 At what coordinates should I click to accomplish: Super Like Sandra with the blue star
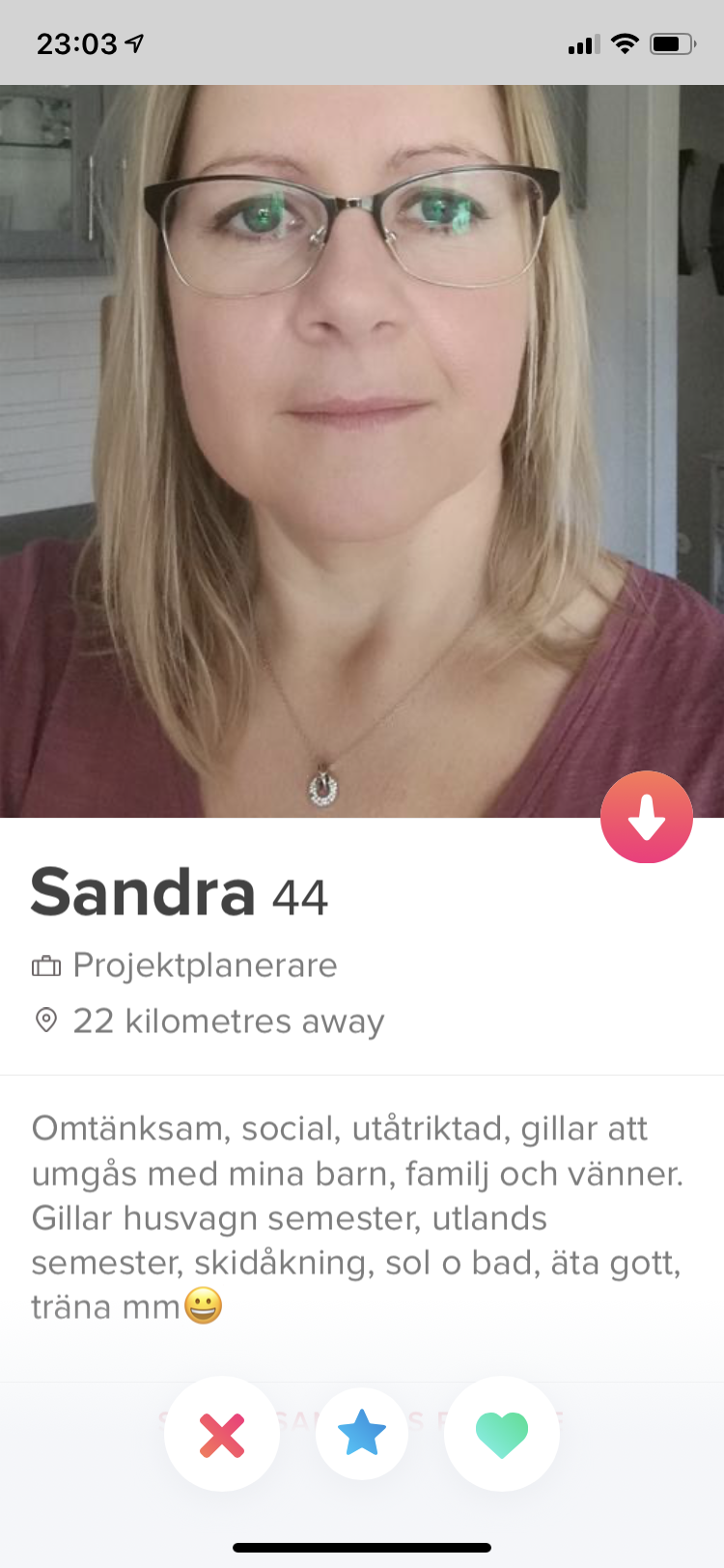point(362,1434)
